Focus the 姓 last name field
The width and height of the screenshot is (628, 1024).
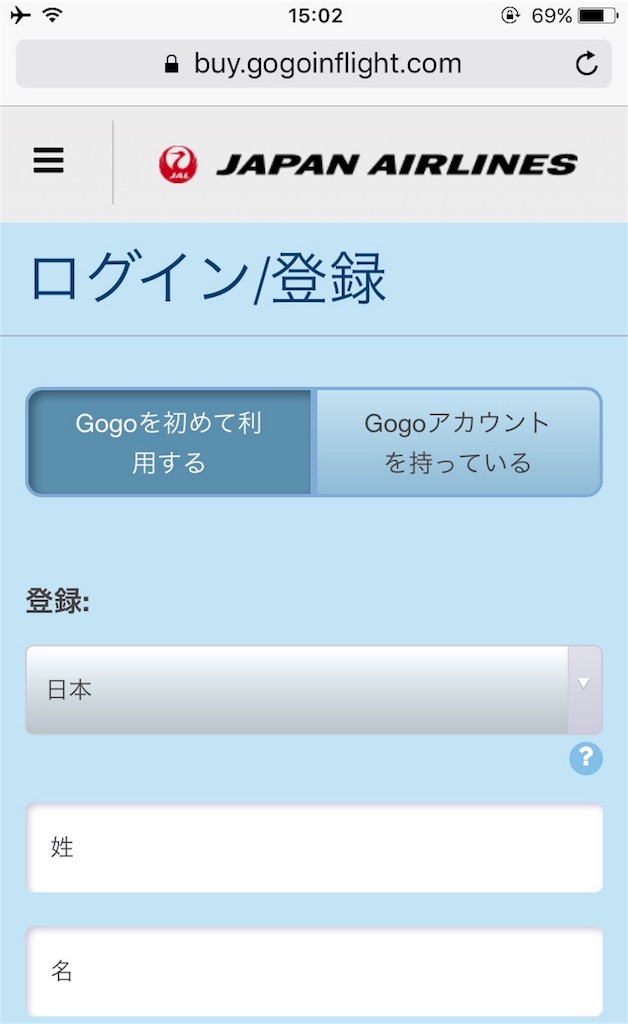pos(314,848)
